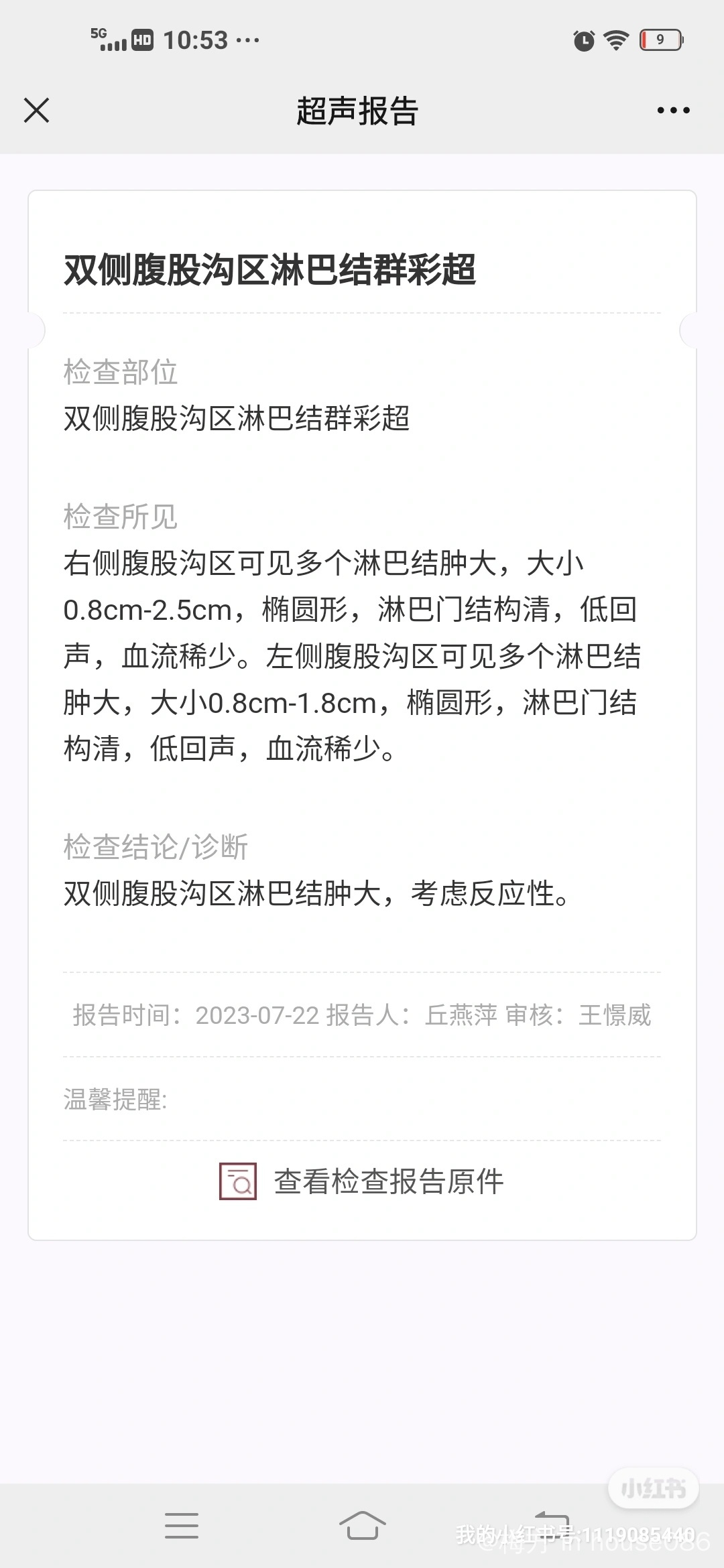
Task: Close the 超声报告 page with the X
Action: (36, 111)
